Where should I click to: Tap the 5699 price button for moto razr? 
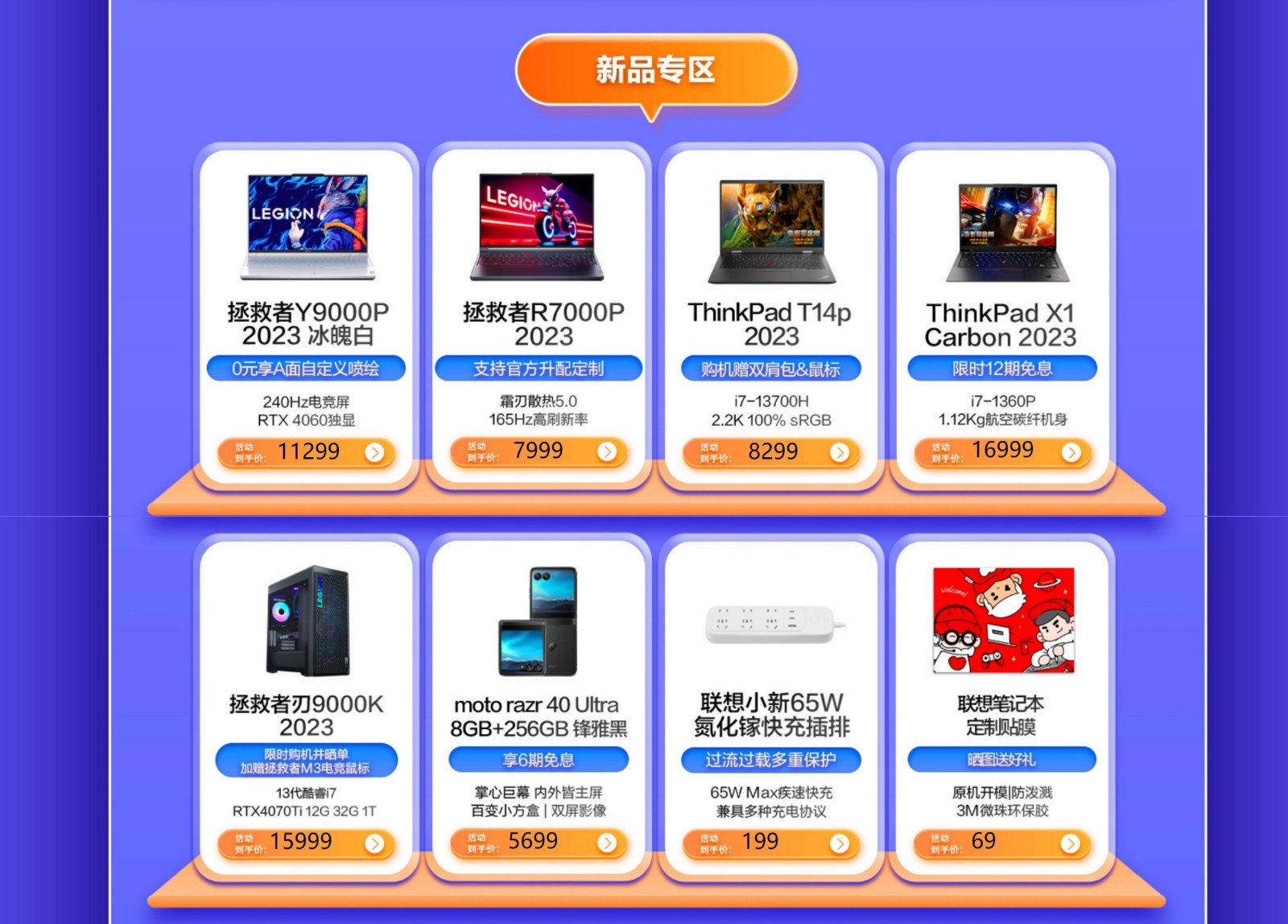(x=538, y=842)
